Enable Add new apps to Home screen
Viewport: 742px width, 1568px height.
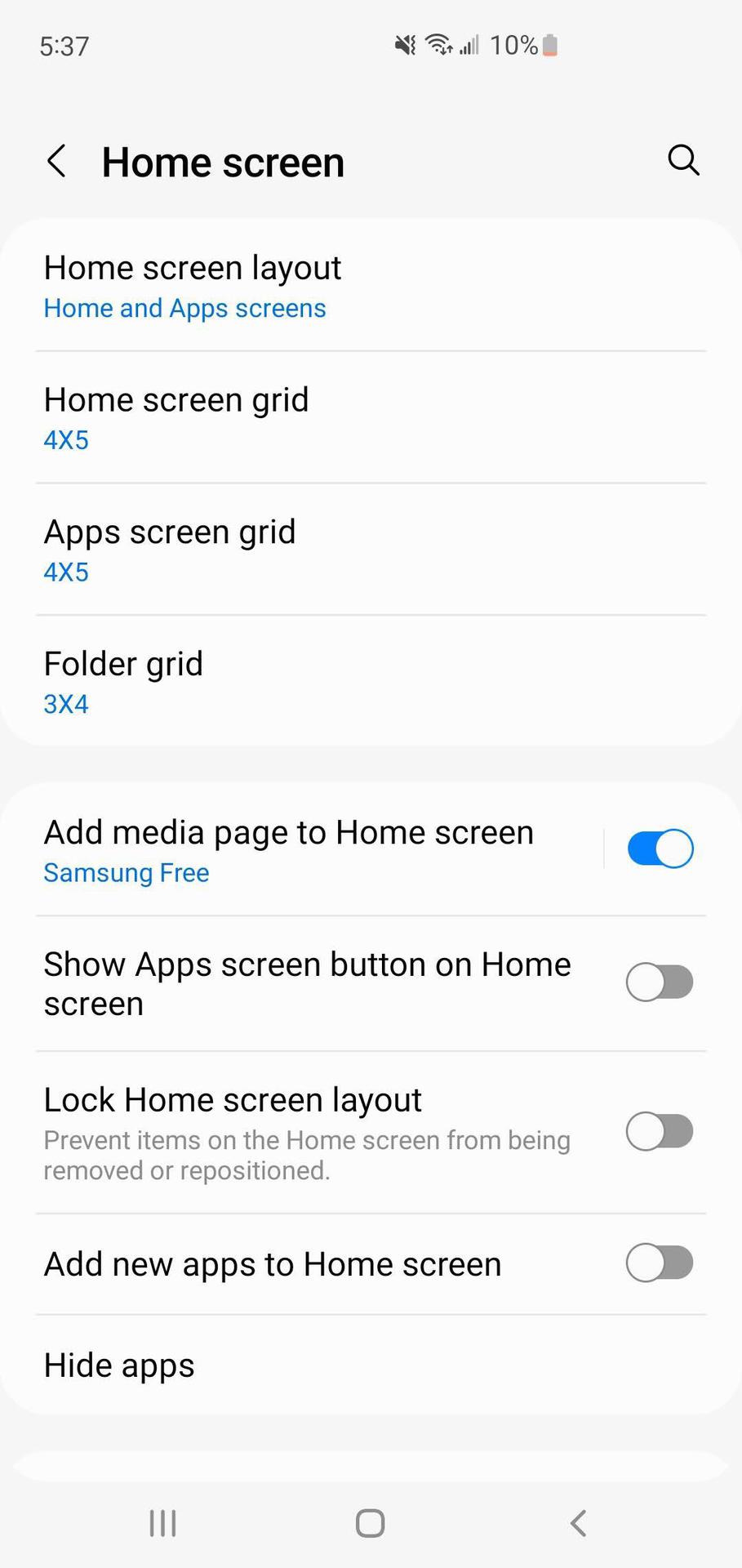(x=660, y=1263)
